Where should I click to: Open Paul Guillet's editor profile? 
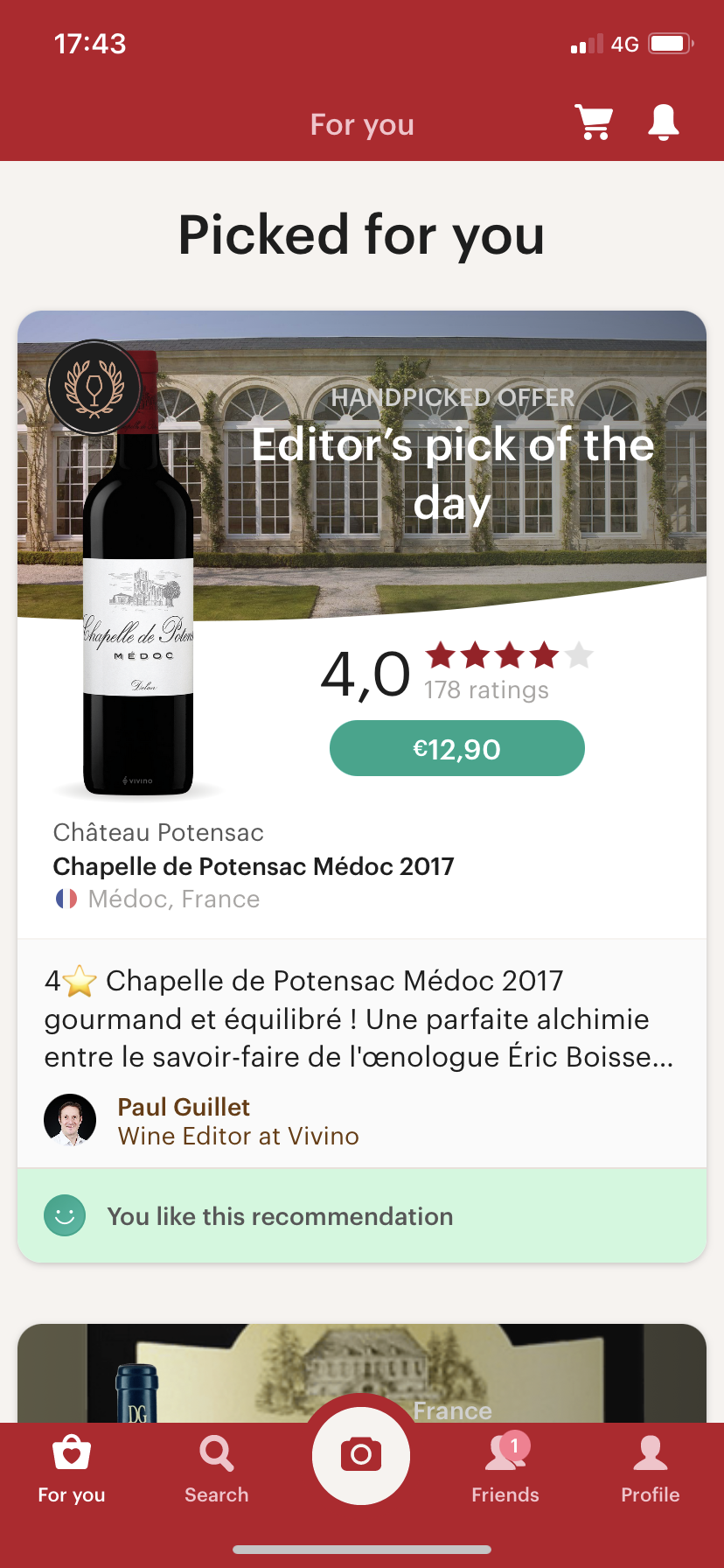pos(184,1121)
